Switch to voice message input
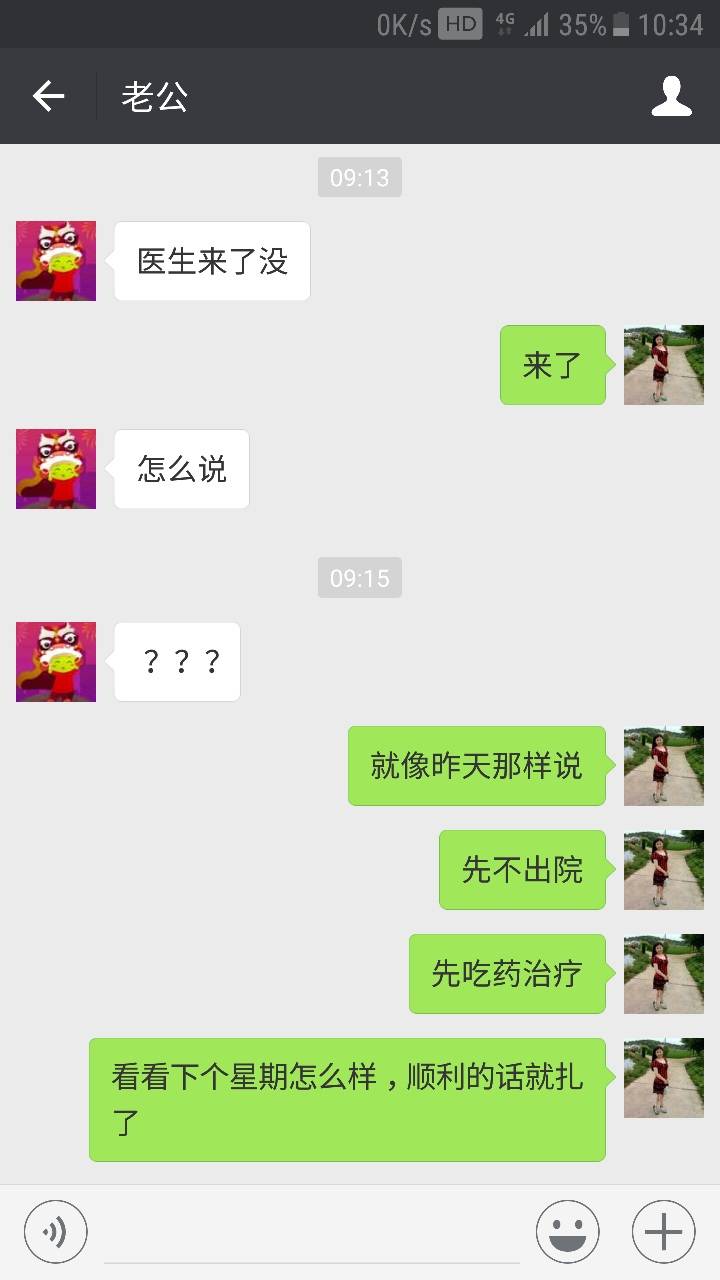The height and width of the screenshot is (1280, 720). click(x=56, y=1231)
